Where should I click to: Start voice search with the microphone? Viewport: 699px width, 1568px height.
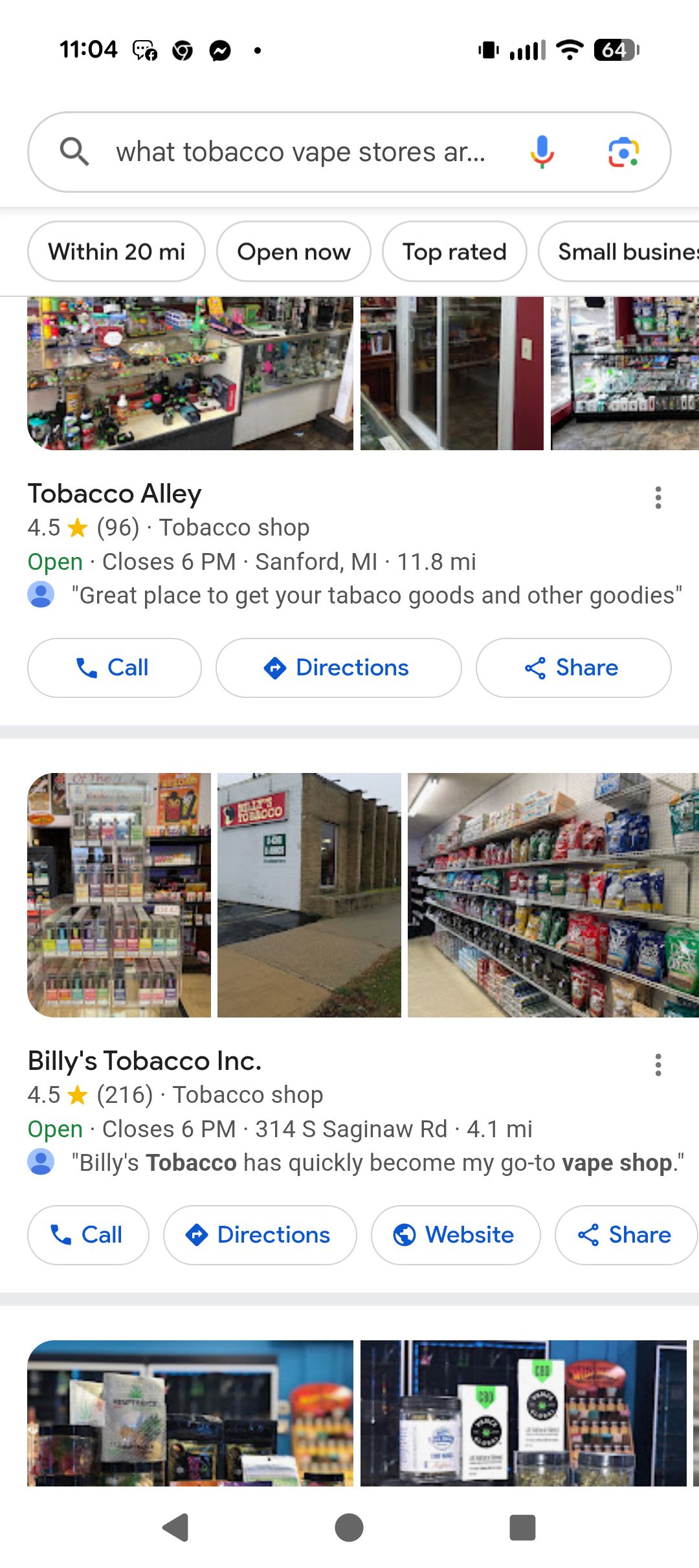[x=542, y=152]
